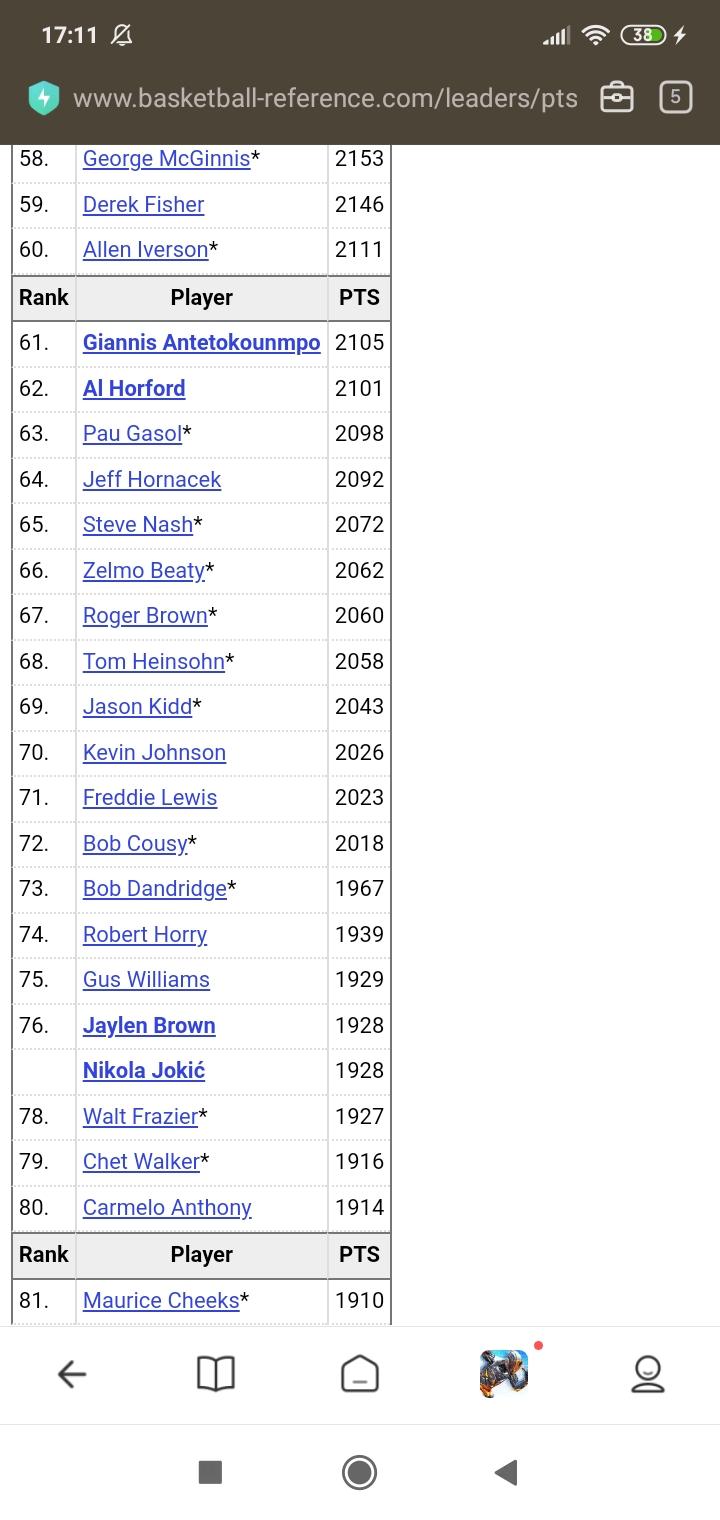View Pau Gasol's profile link
The image size is (720, 1520).
point(132,434)
